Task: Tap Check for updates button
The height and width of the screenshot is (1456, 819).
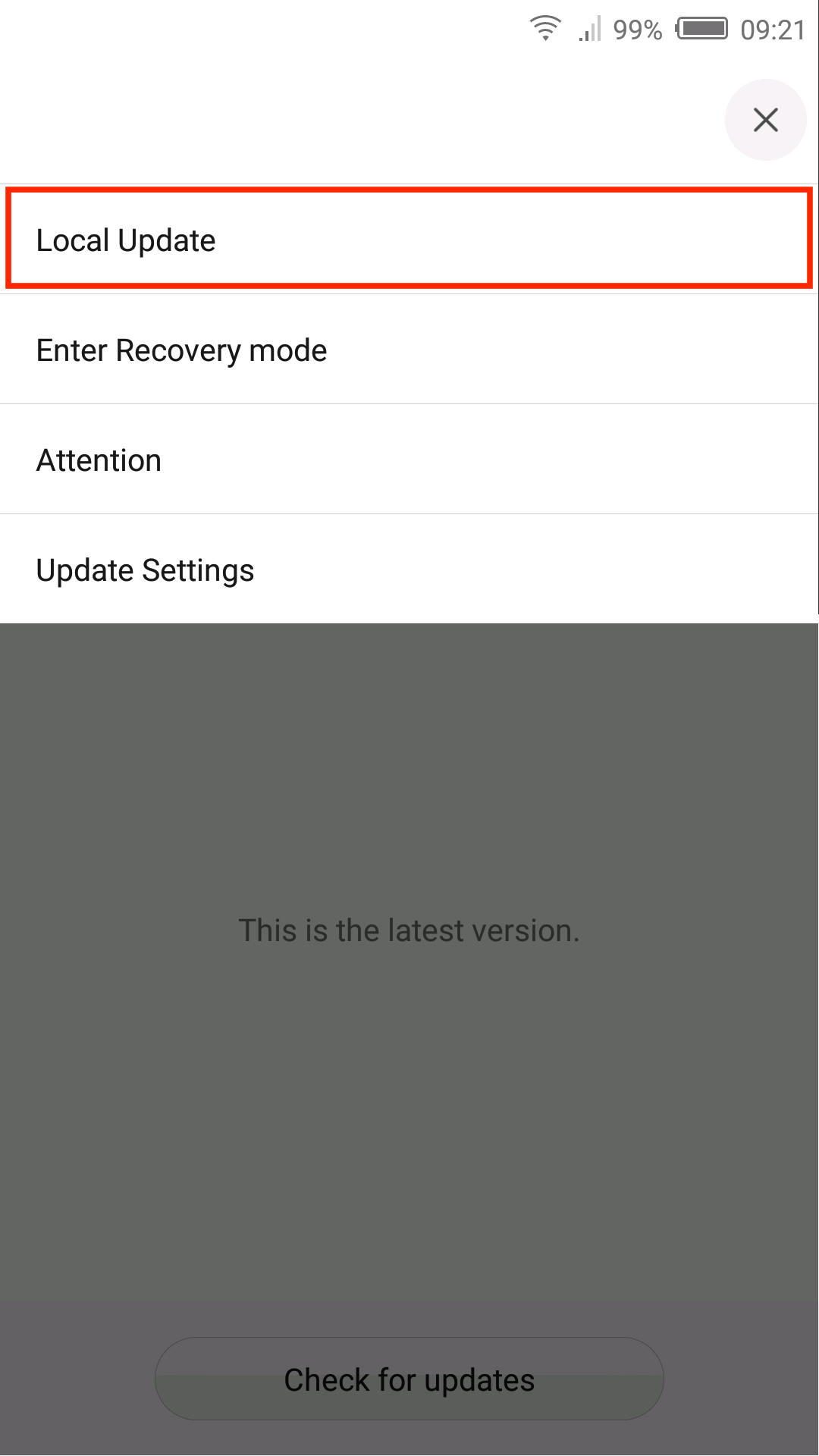Action: point(409,1379)
